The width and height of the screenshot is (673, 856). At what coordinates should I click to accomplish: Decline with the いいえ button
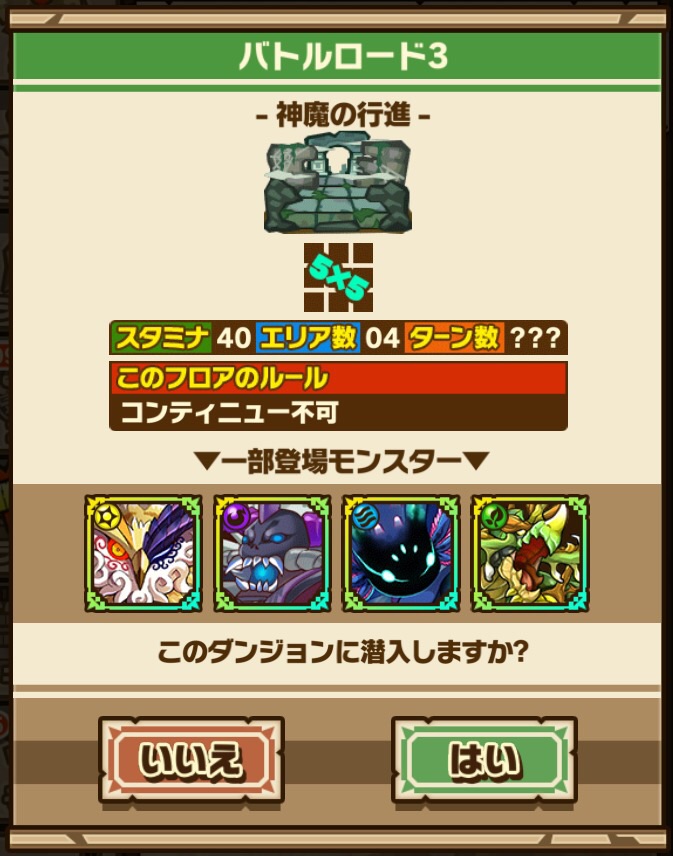pyautogui.click(x=191, y=759)
